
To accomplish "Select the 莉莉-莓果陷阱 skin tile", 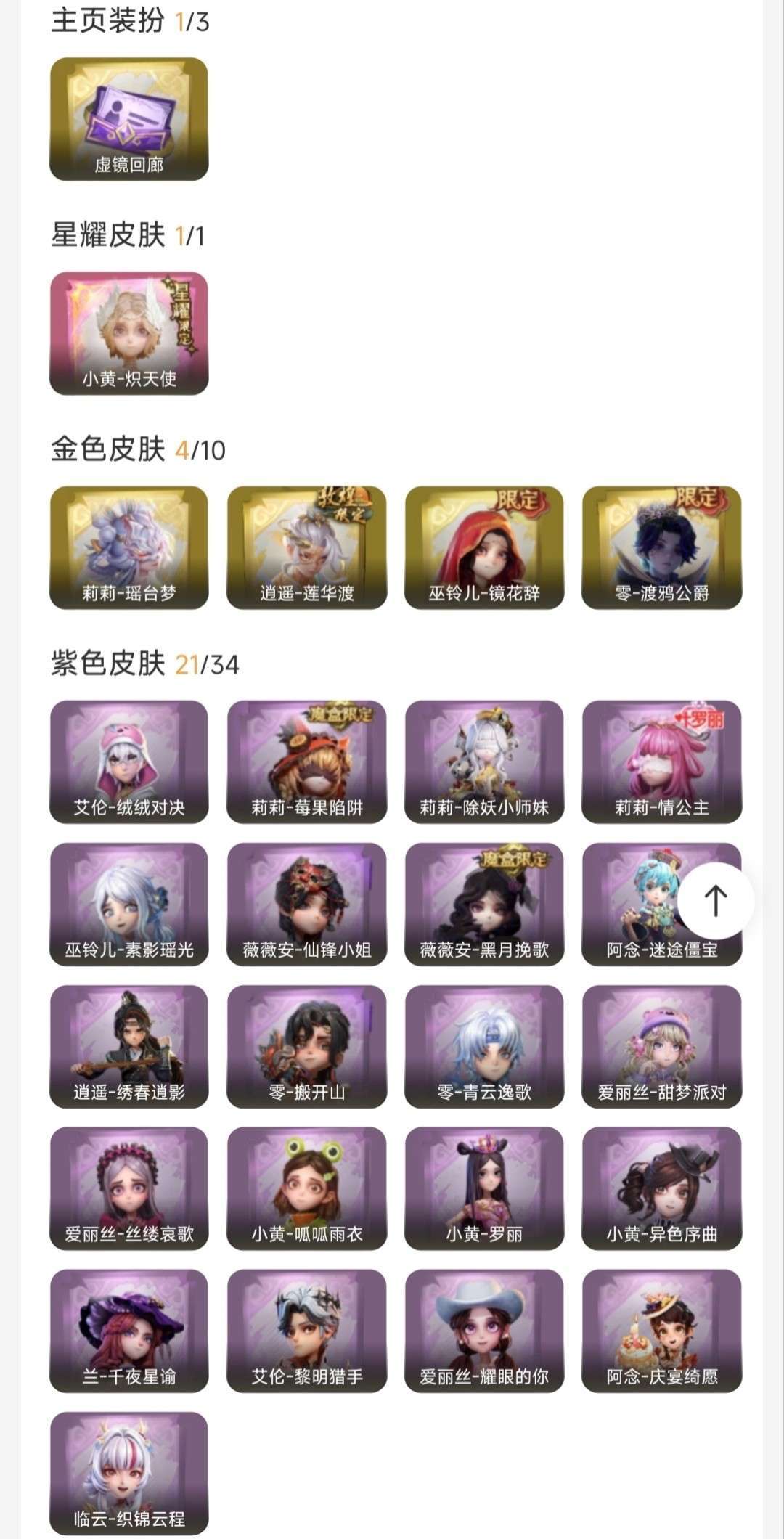I will 306,762.
